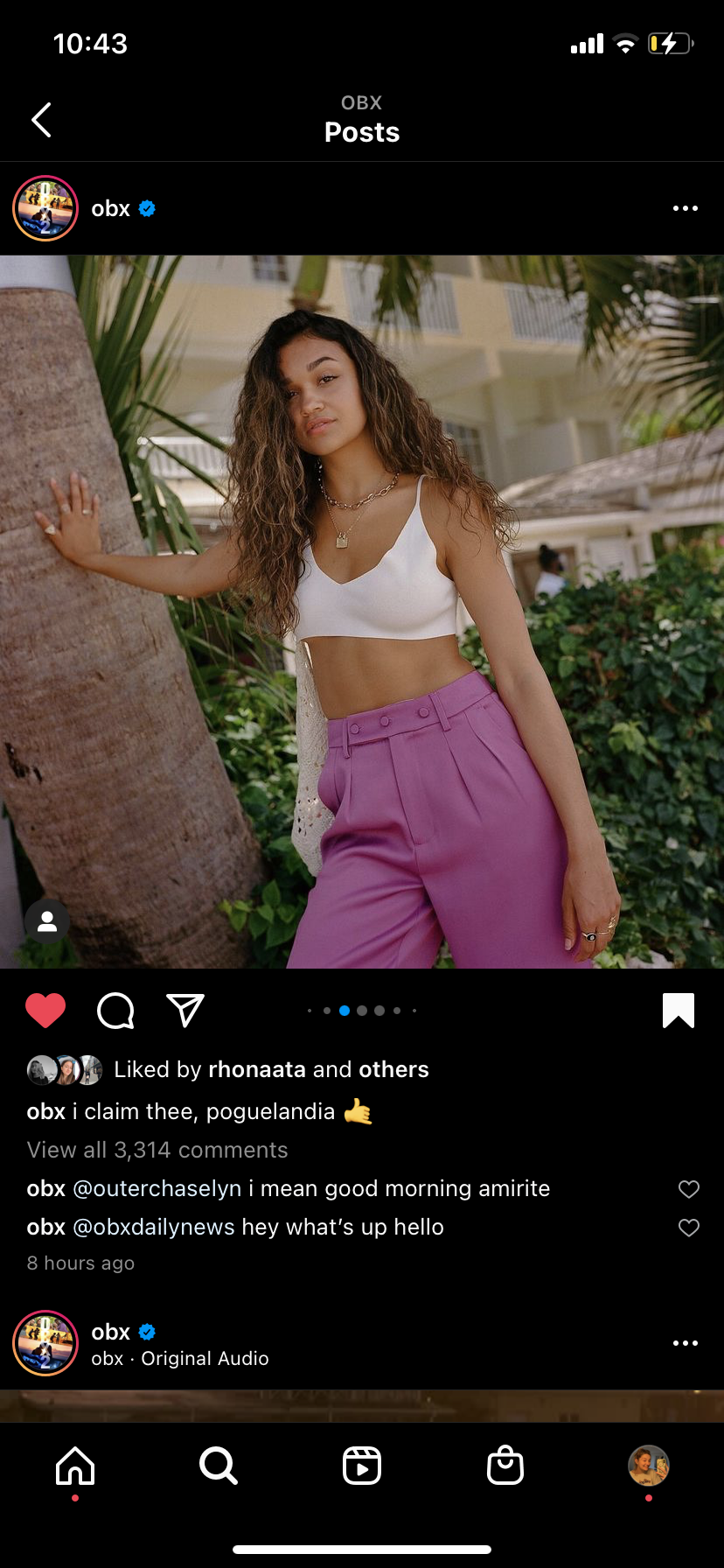Go to your profile tab
This screenshot has width=724, height=1568.
click(x=649, y=1466)
